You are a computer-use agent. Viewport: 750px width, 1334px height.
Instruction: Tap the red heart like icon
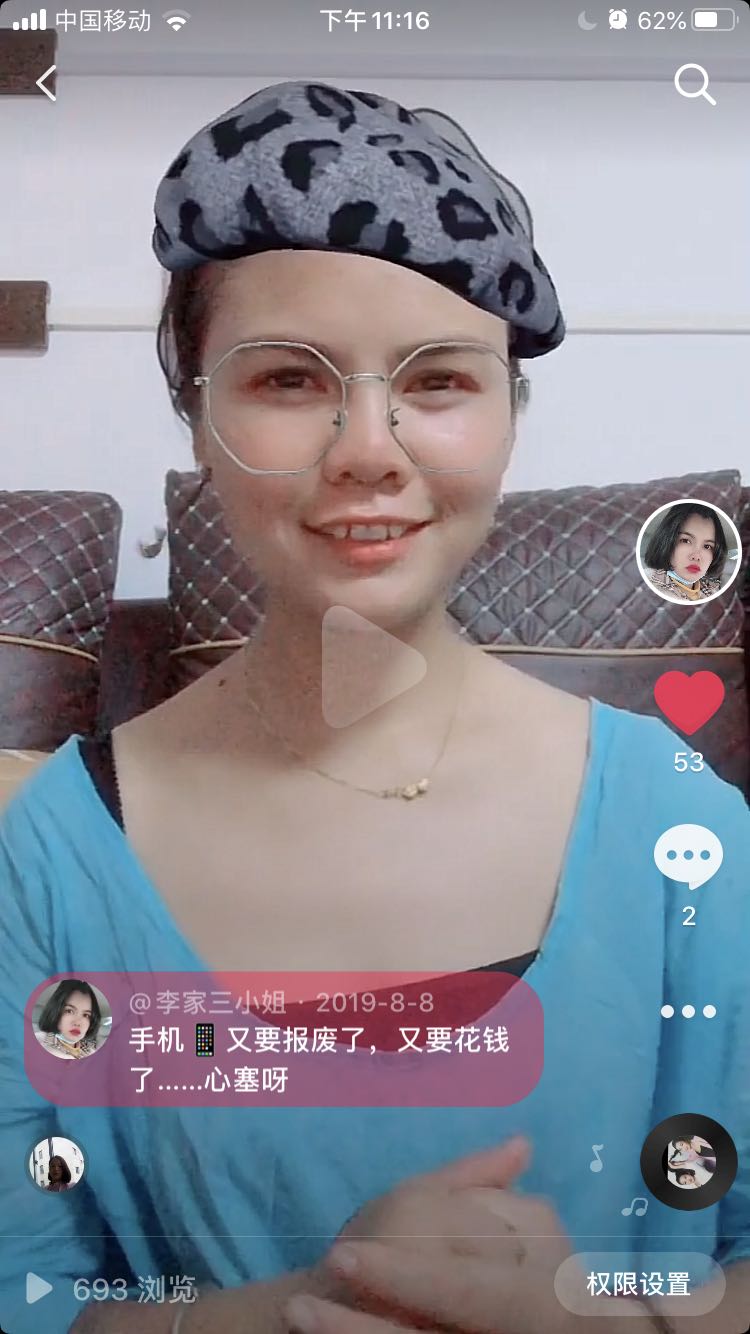point(689,702)
